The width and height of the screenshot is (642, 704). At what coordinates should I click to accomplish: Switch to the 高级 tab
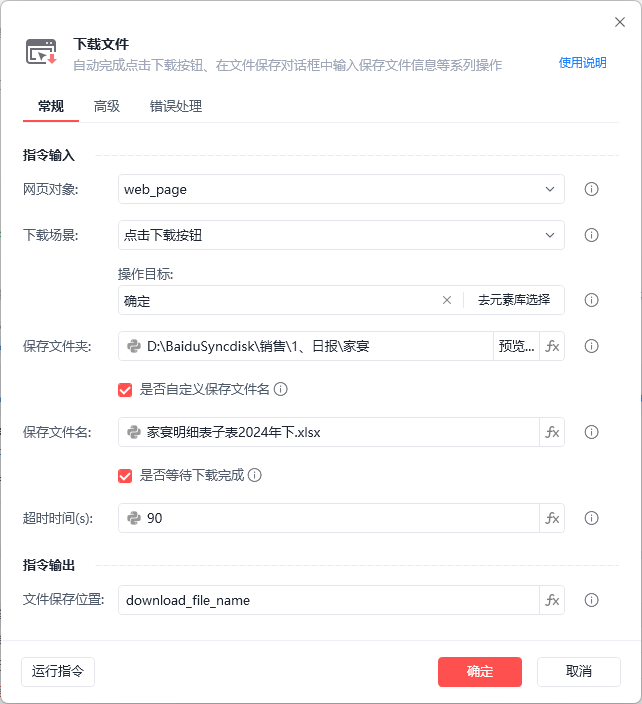107,106
